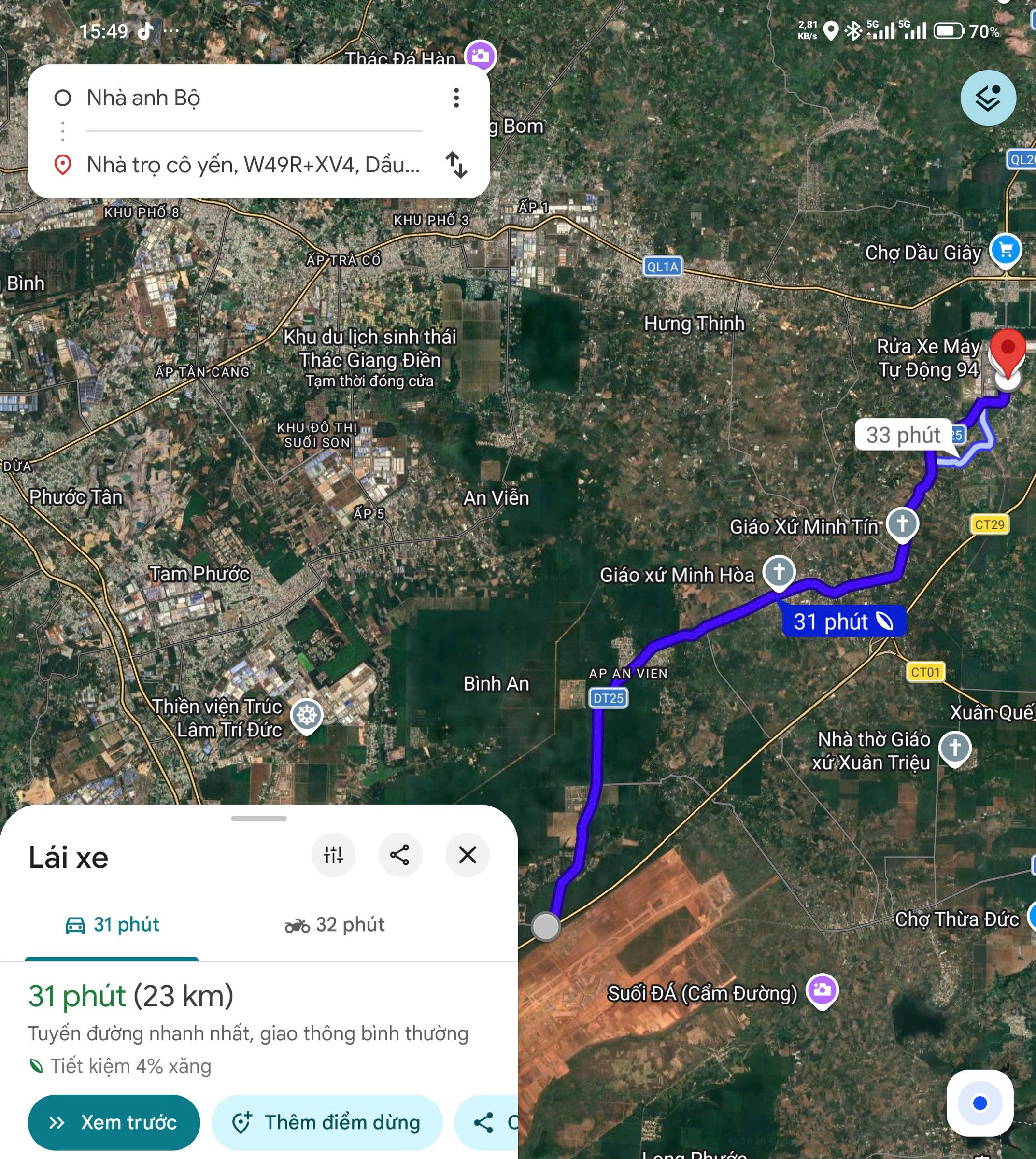Viewport: 1036px width, 1159px height.
Task: Close the Lái xe directions panel
Action: coord(468,854)
